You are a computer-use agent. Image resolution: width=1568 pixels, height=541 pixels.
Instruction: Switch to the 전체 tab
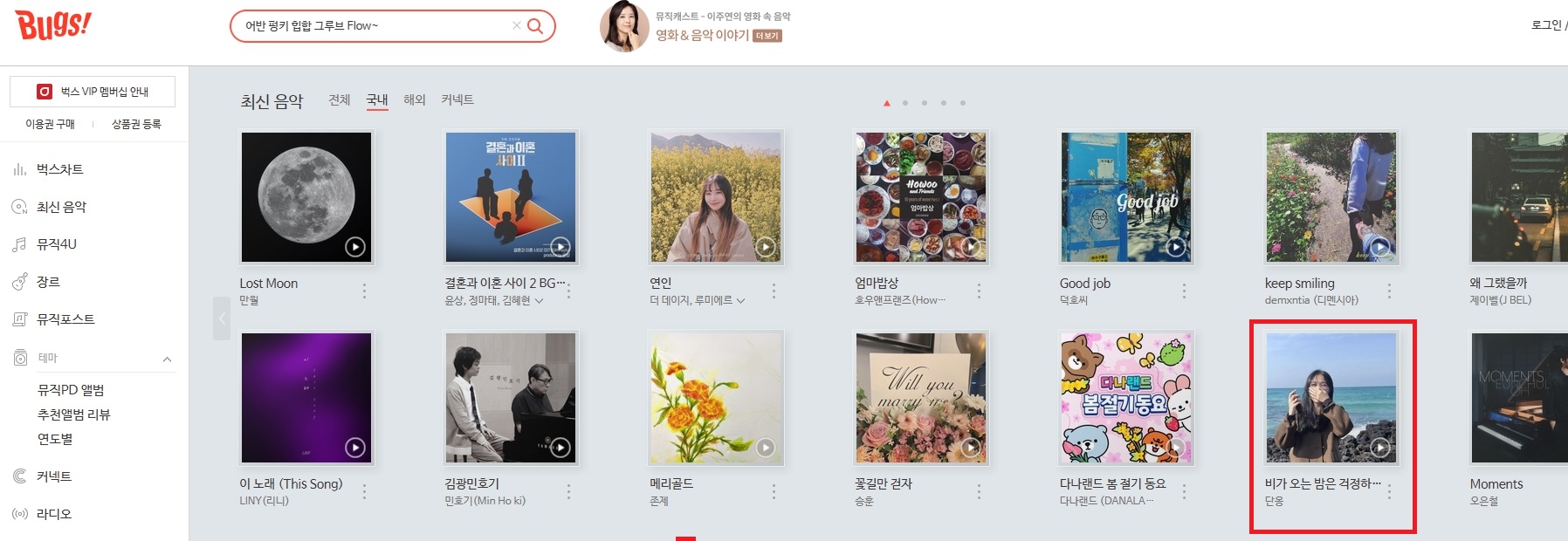(x=339, y=100)
